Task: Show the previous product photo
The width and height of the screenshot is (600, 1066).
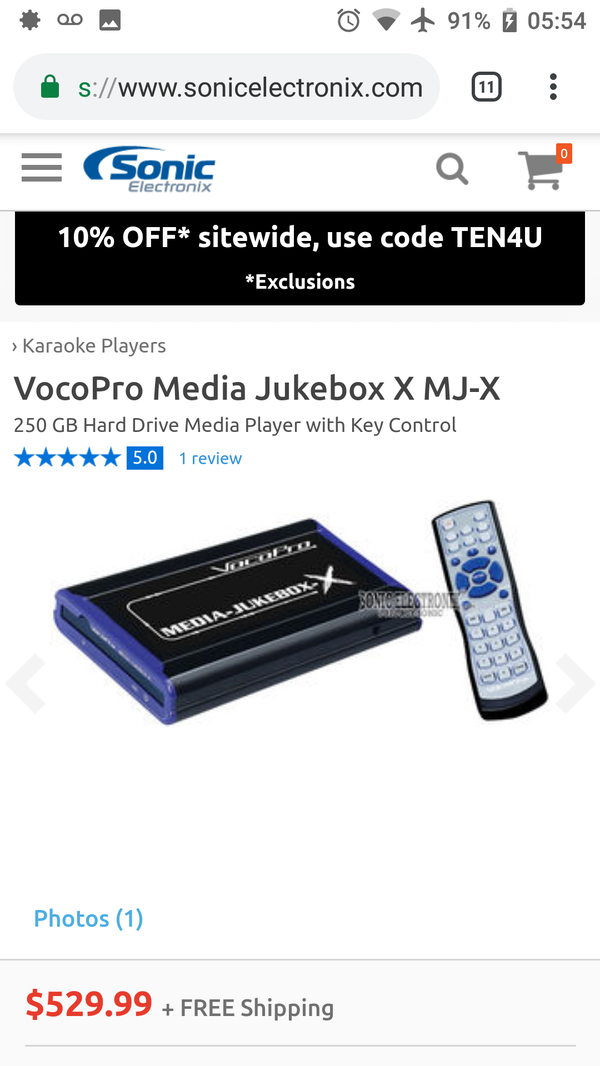Action: pyautogui.click(x=26, y=682)
